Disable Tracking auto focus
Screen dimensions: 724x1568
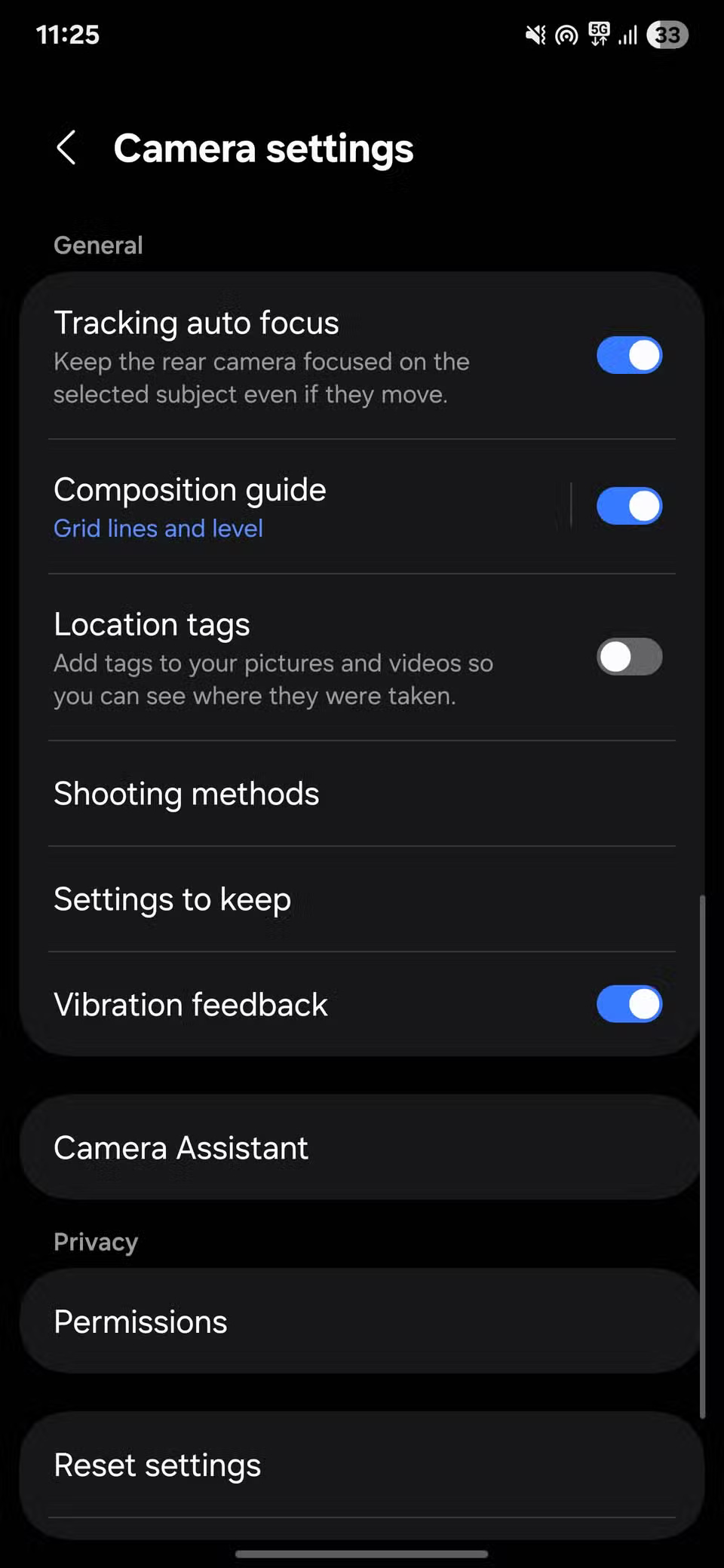pos(629,355)
